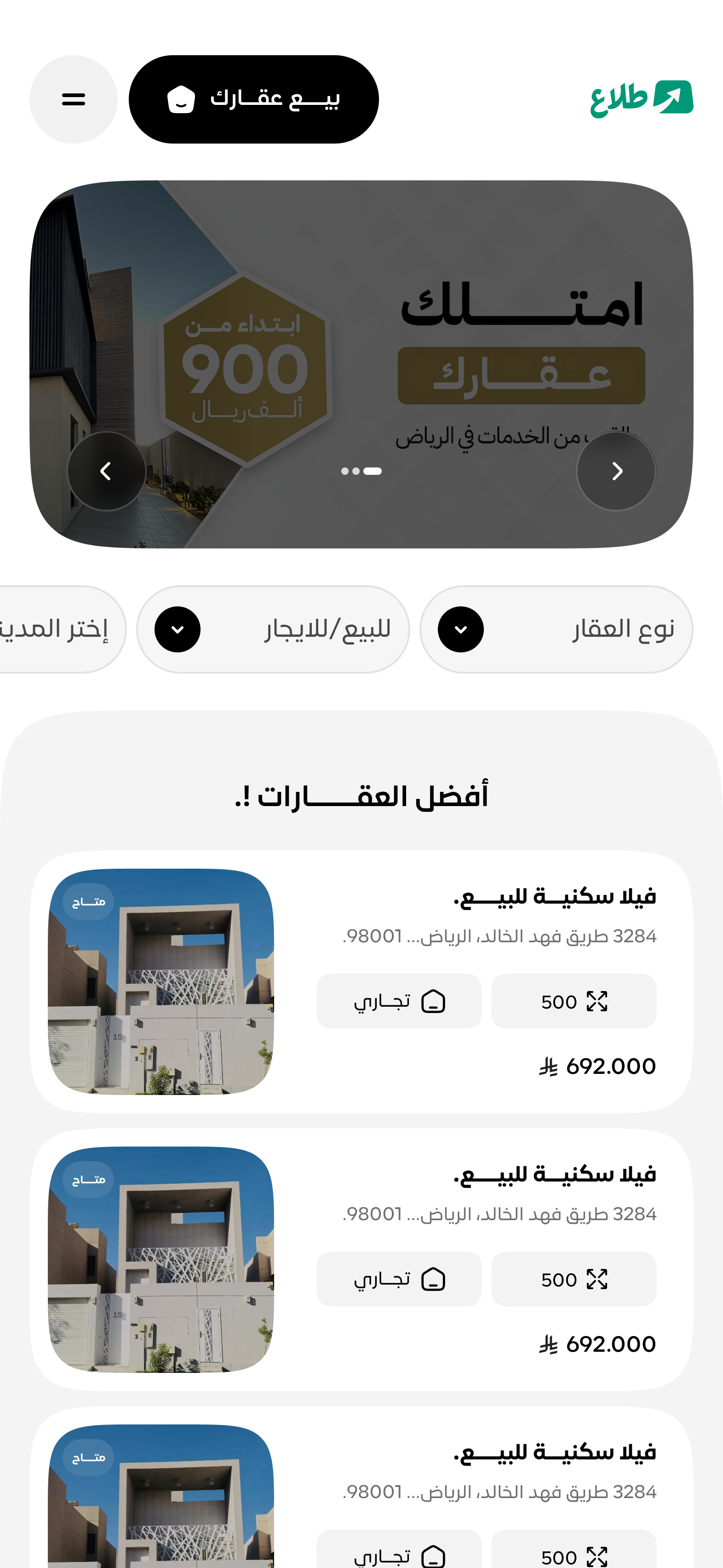Go to the previous banner slide
Screen dimensions: 723x1568
tap(107, 471)
